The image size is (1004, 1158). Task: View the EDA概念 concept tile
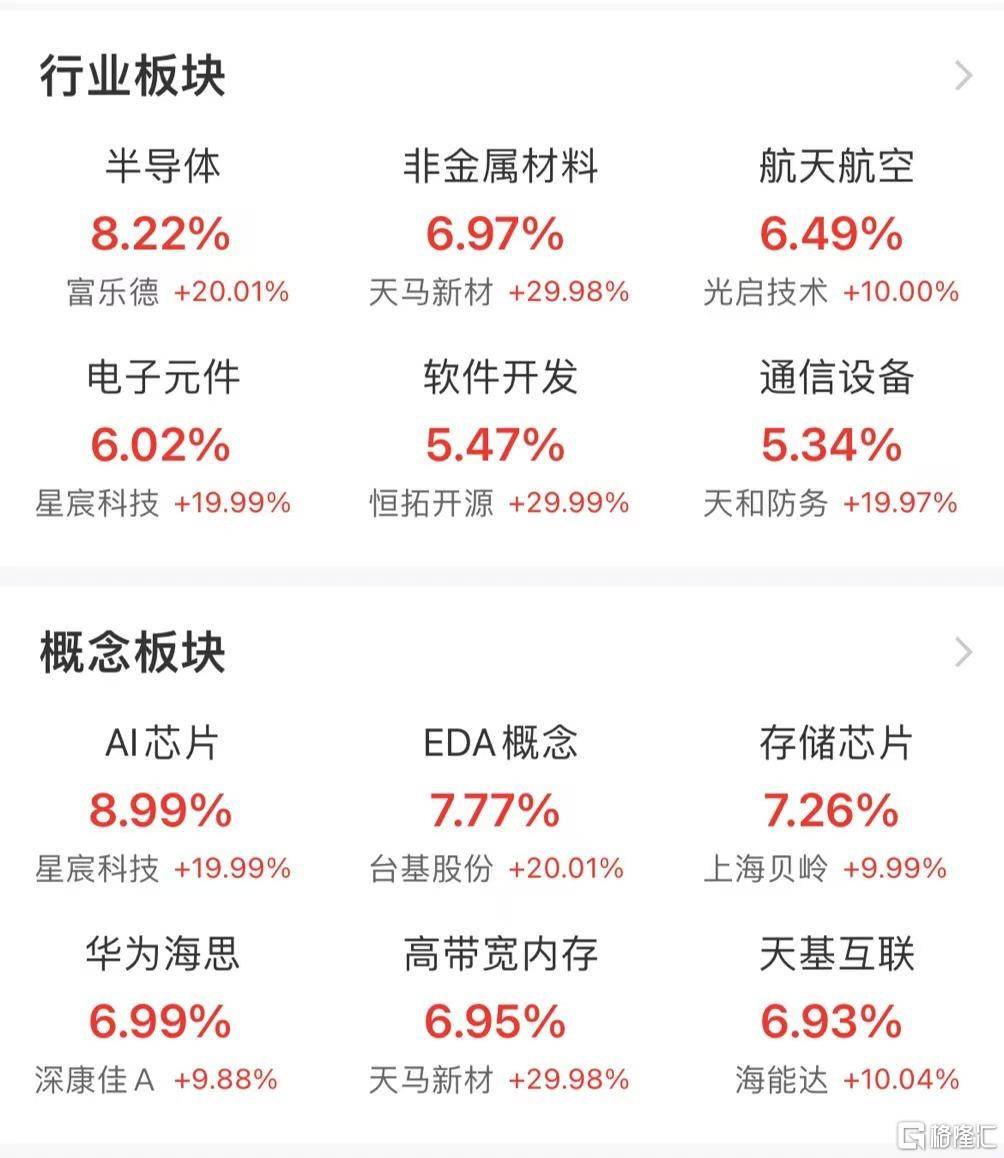click(x=498, y=810)
